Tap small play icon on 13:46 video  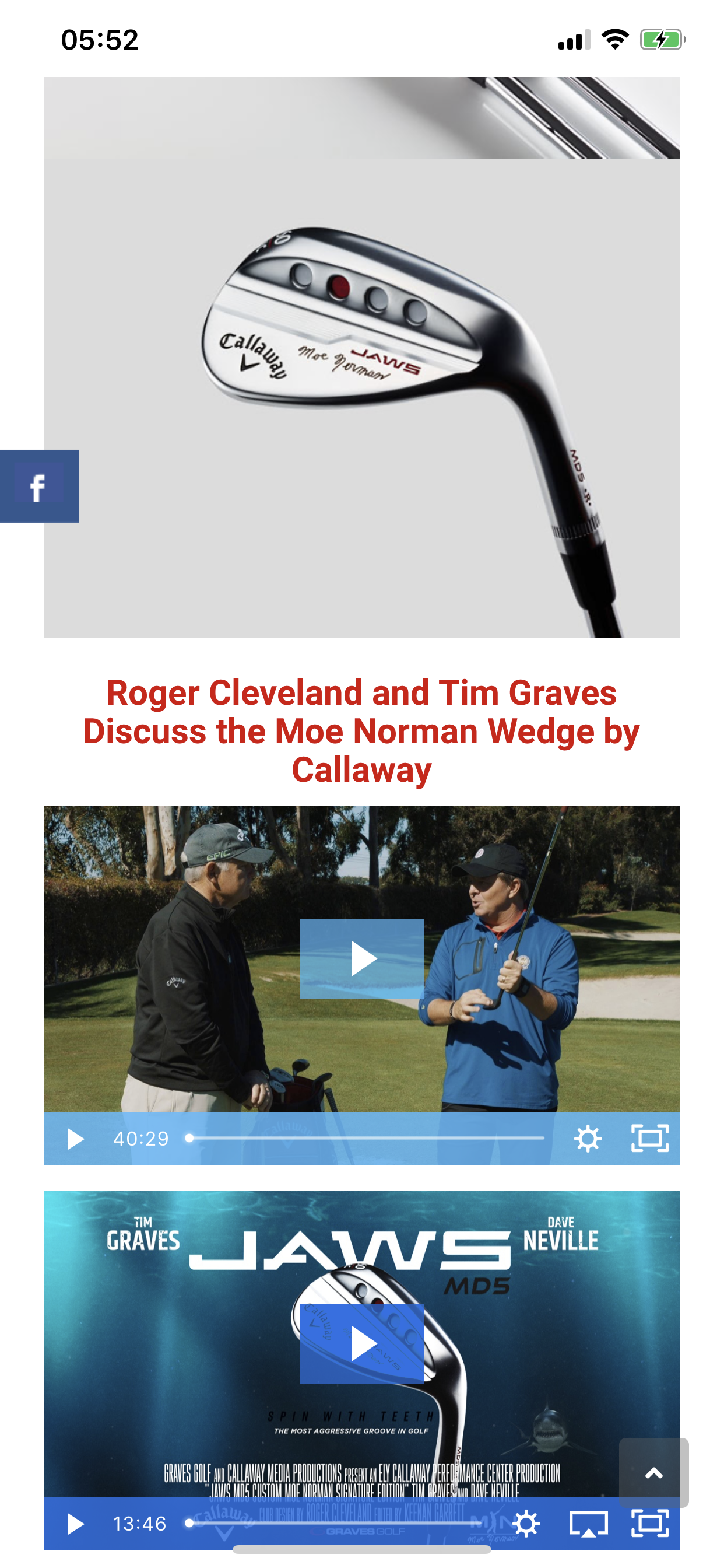tap(75, 1524)
